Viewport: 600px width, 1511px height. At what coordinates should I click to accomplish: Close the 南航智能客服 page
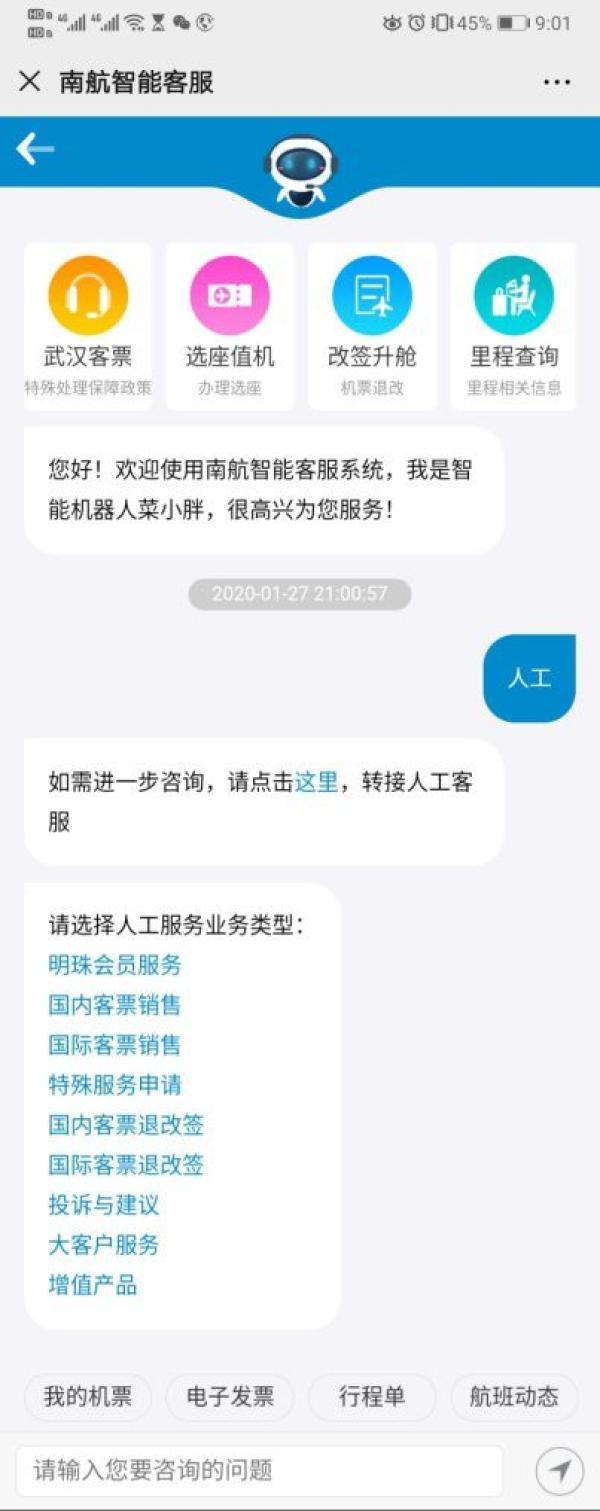tap(30, 82)
